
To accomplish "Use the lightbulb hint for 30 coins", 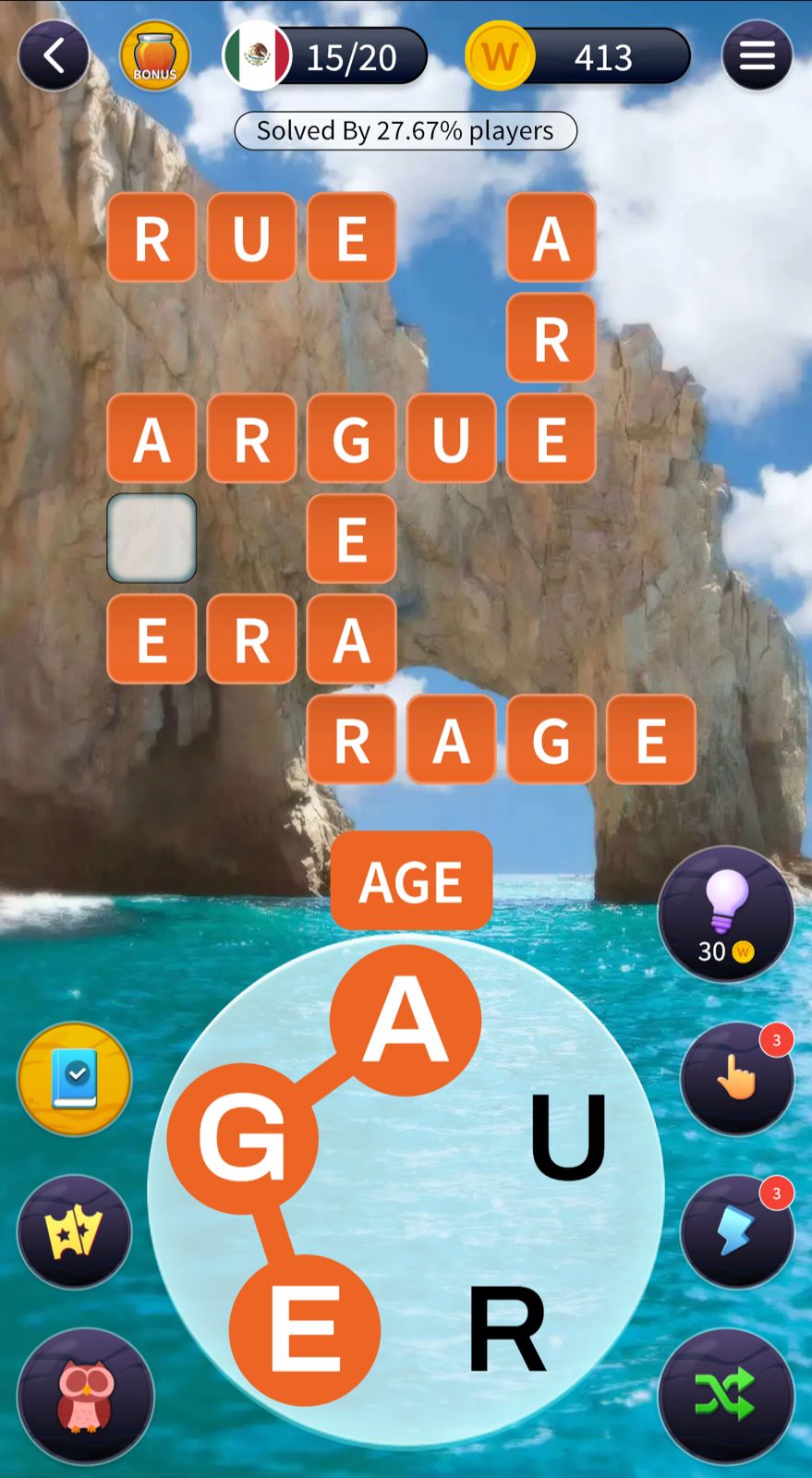I will (726, 914).
